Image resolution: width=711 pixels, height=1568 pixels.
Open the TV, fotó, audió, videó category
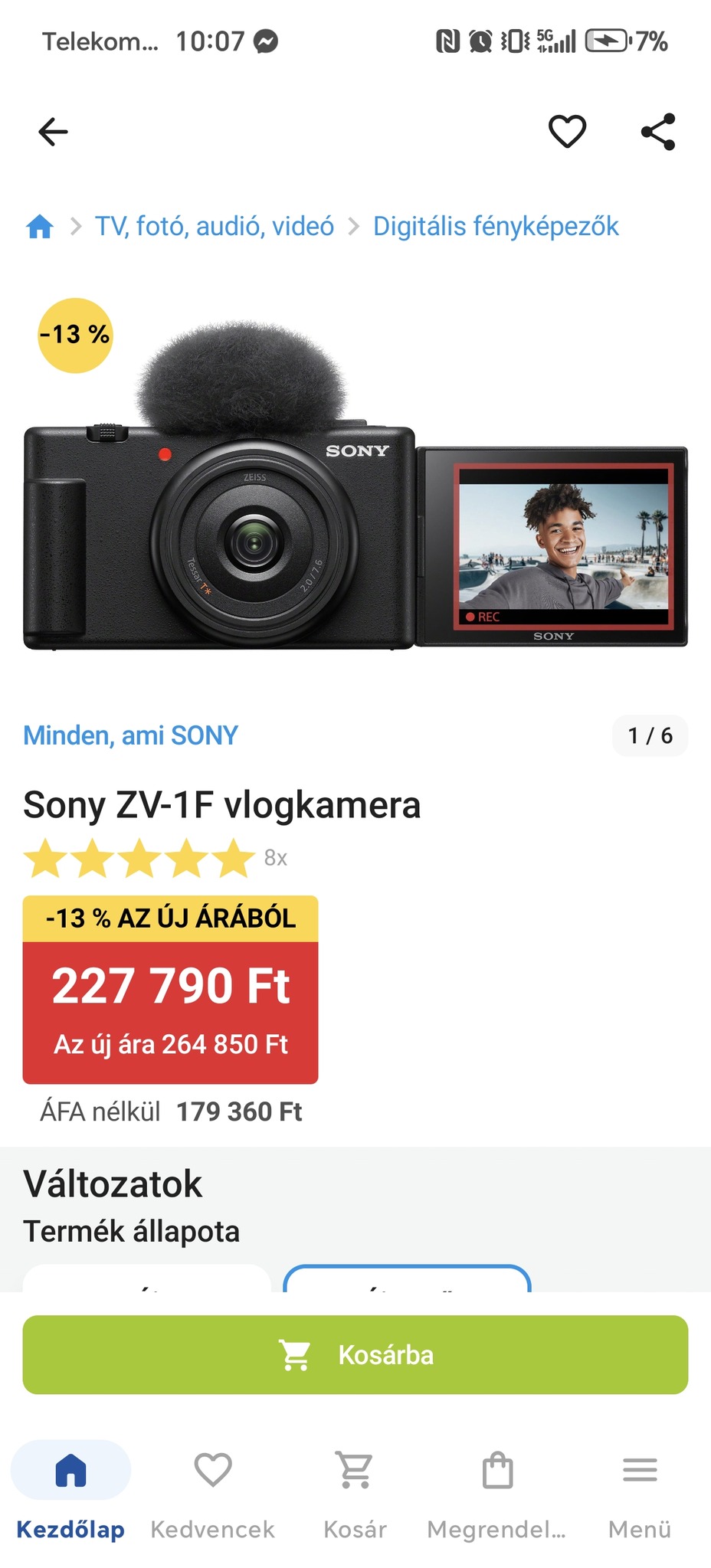click(x=215, y=227)
